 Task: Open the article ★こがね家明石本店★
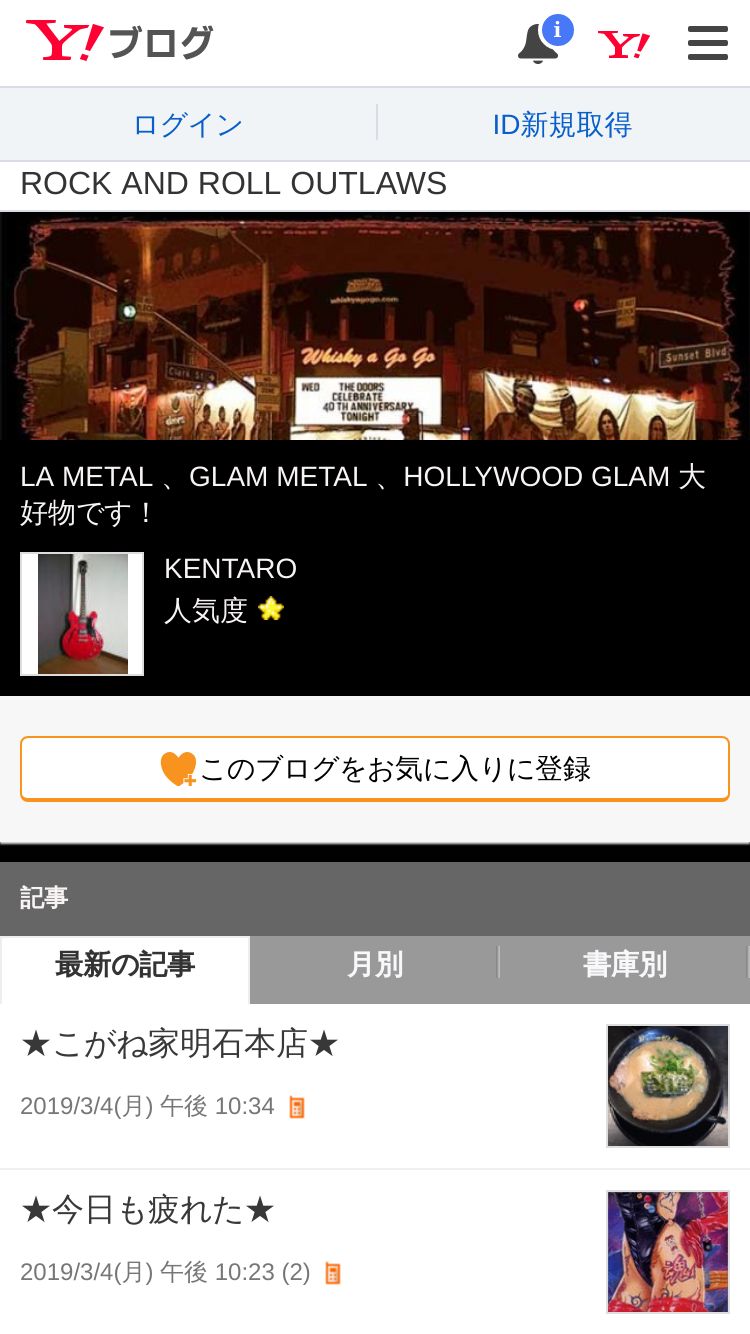180,1045
